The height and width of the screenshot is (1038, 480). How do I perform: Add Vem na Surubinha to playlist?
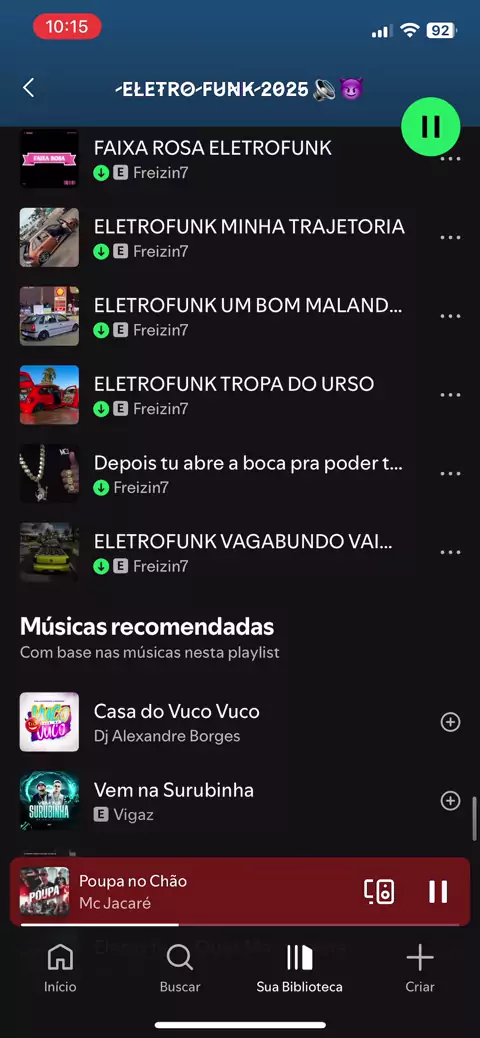click(x=450, y=801)
